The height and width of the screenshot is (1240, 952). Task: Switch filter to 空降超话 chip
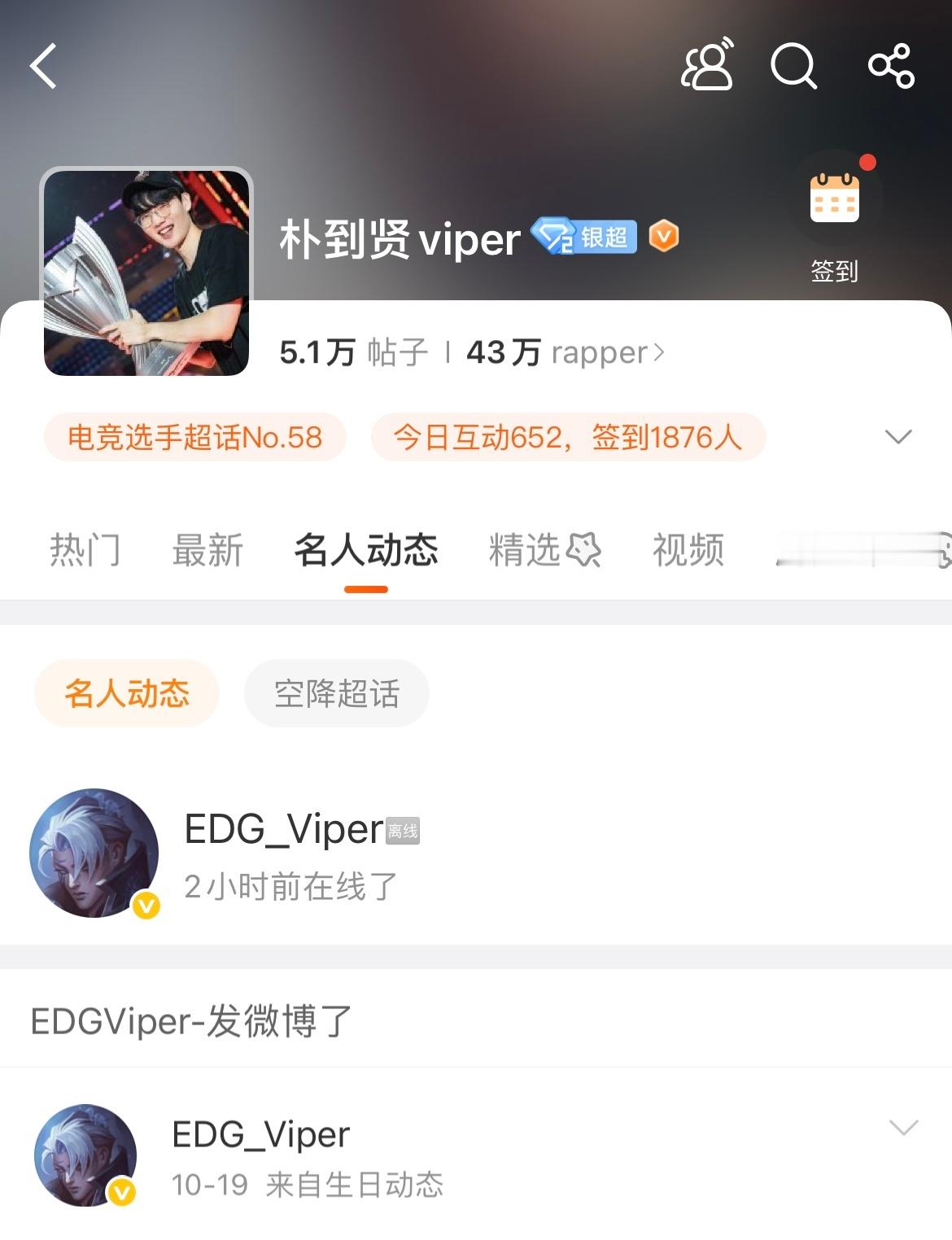click(337, 692)
